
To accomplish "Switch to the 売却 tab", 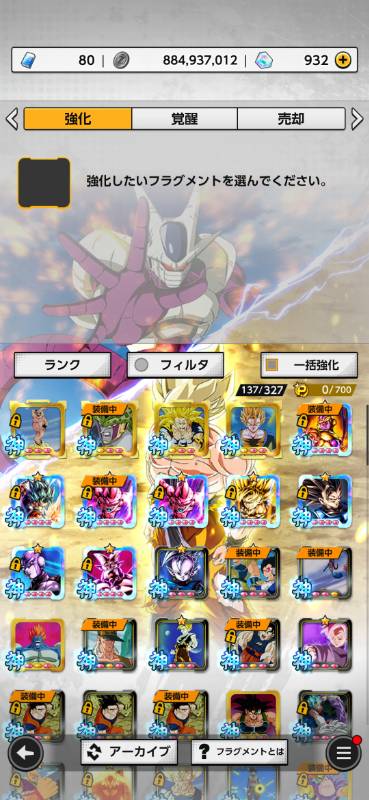I will coord(291,119).
